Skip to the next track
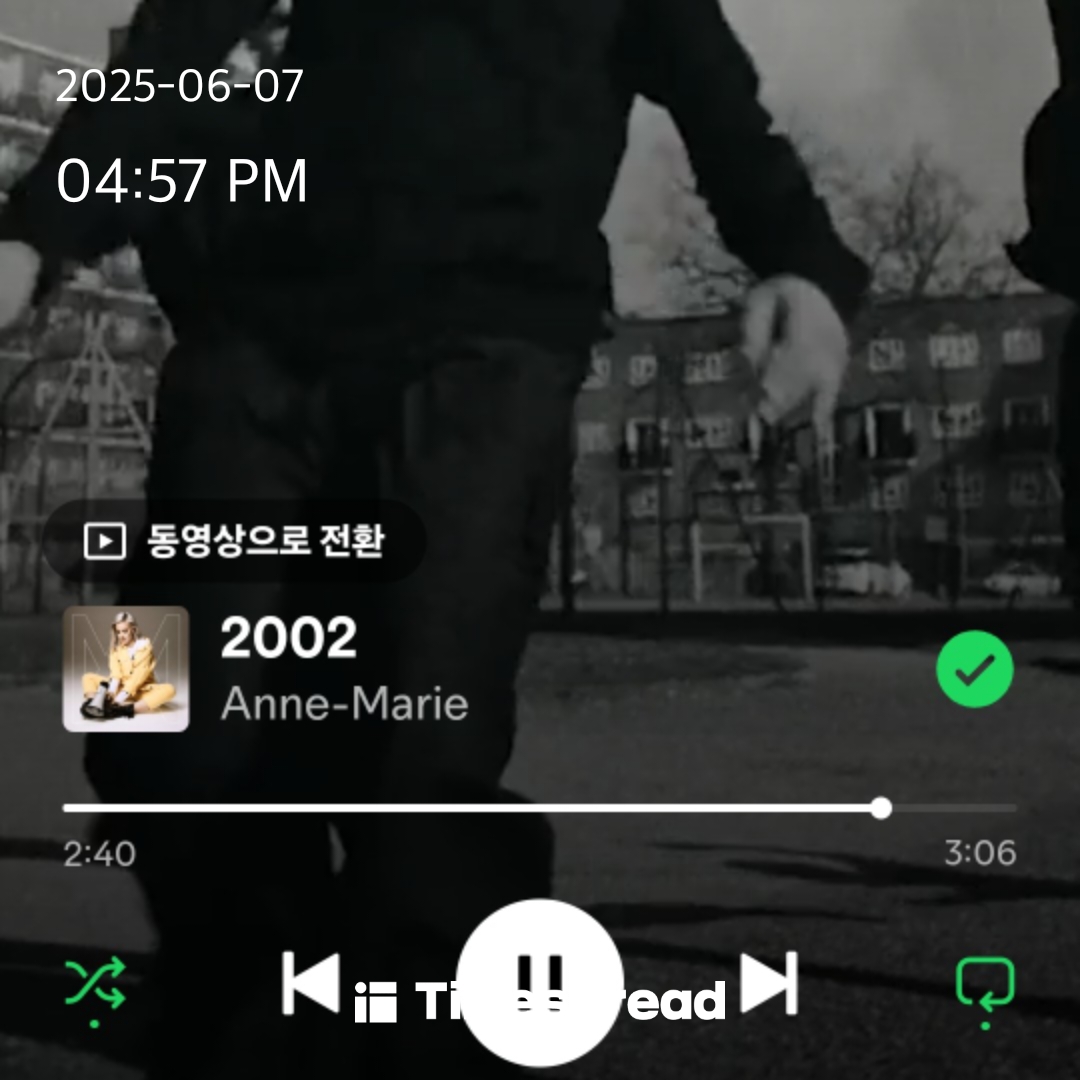This screenshot has width=1080, height=1080. (770, 983)
